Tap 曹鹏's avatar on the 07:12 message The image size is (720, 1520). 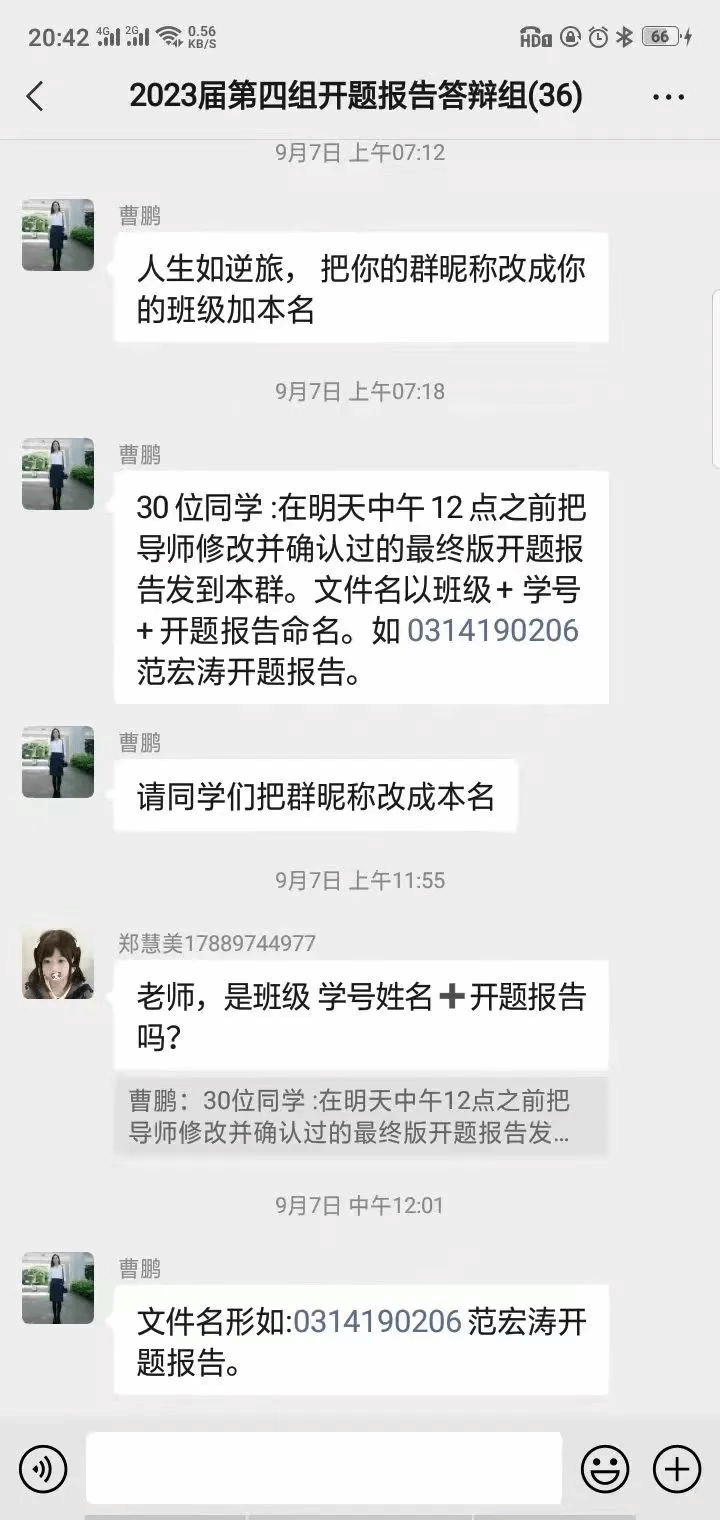(x=58, y=235)
